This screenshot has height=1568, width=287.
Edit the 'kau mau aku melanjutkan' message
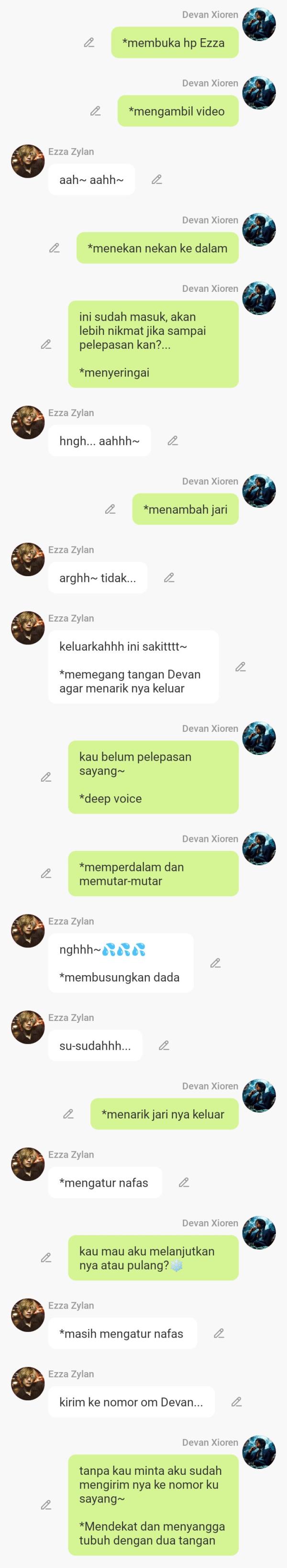[x=46, y=1257]
